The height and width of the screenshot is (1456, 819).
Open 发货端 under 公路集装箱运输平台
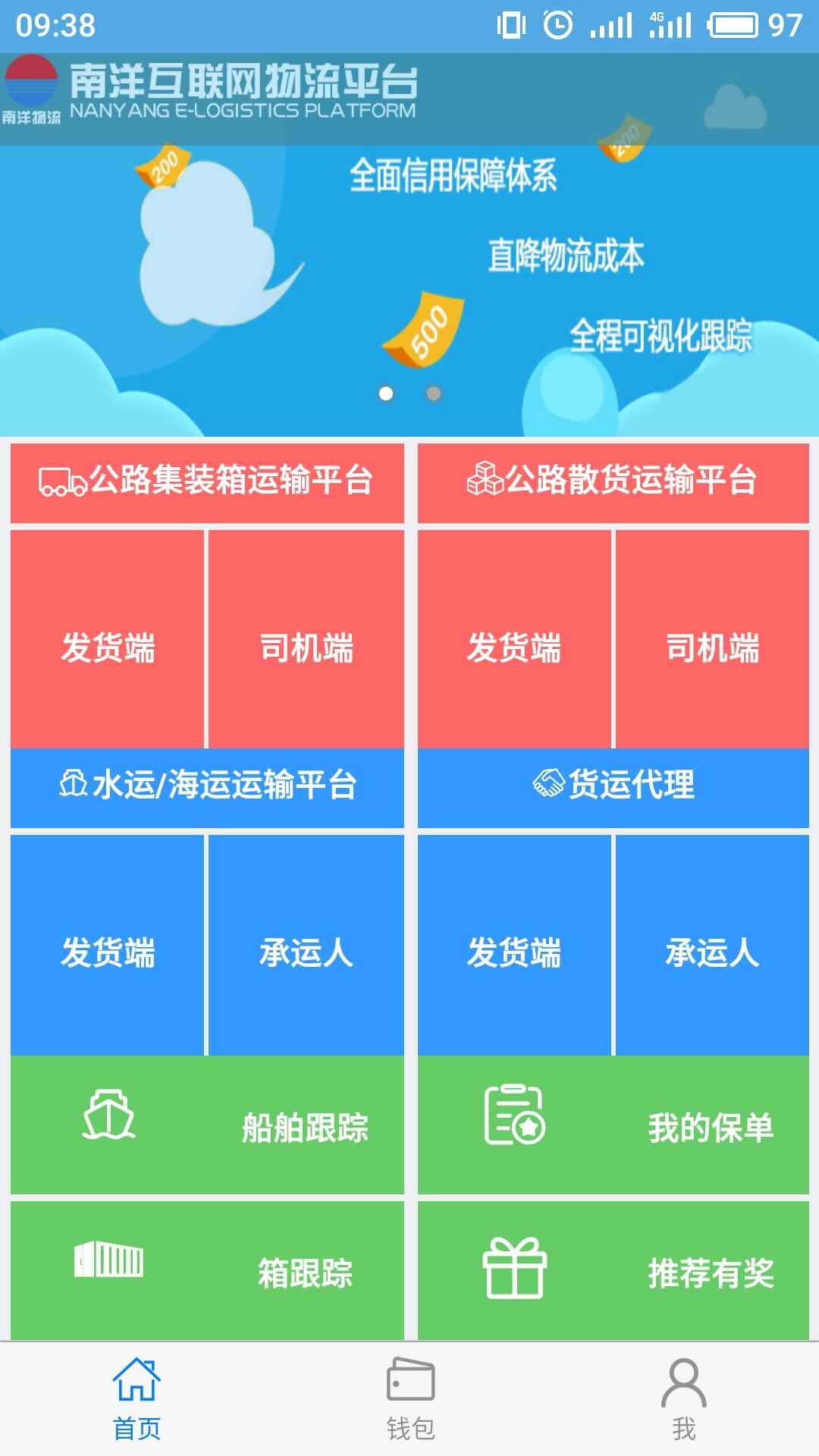click(108, 648)
